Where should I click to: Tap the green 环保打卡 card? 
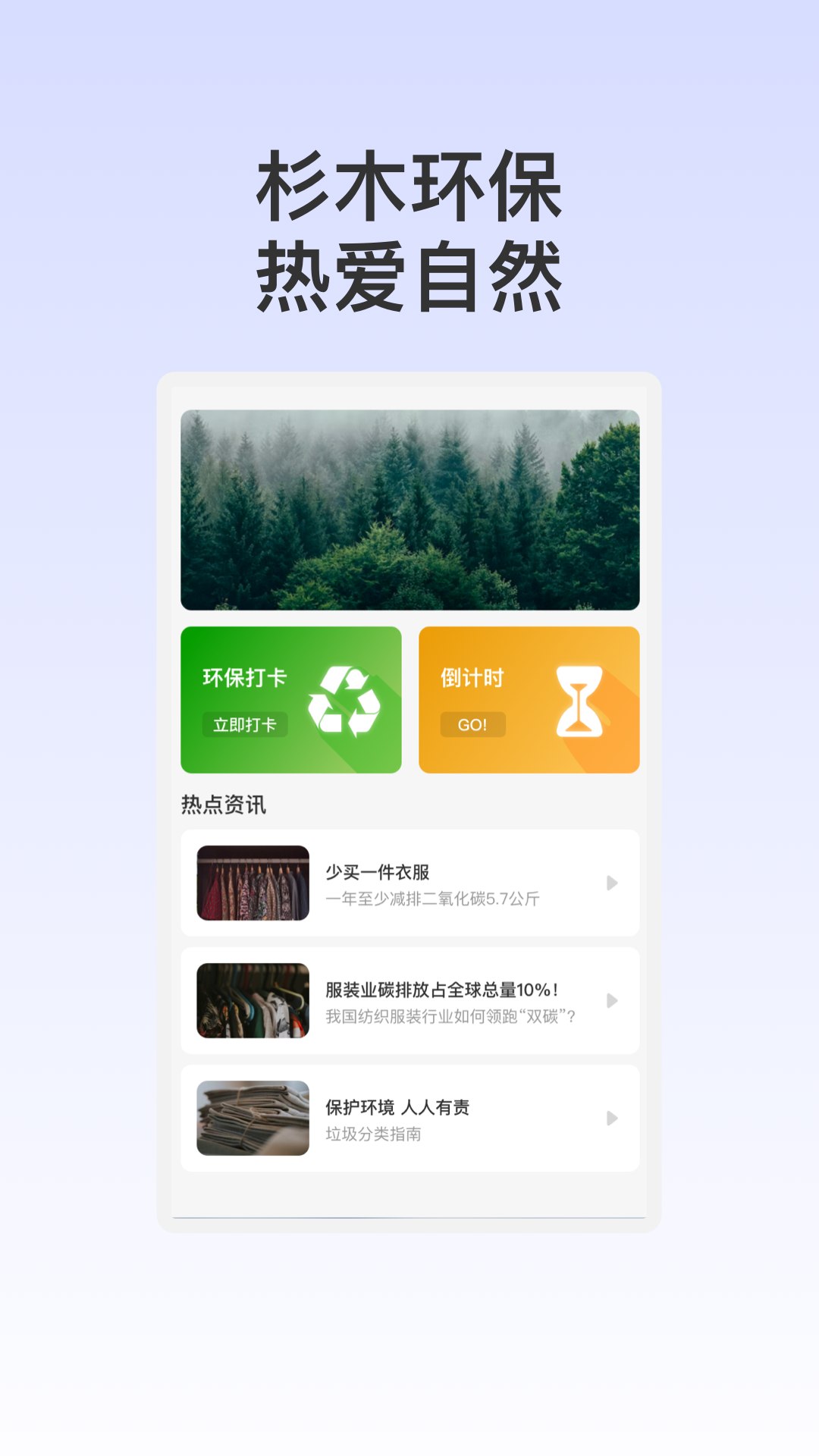(290, 698)
